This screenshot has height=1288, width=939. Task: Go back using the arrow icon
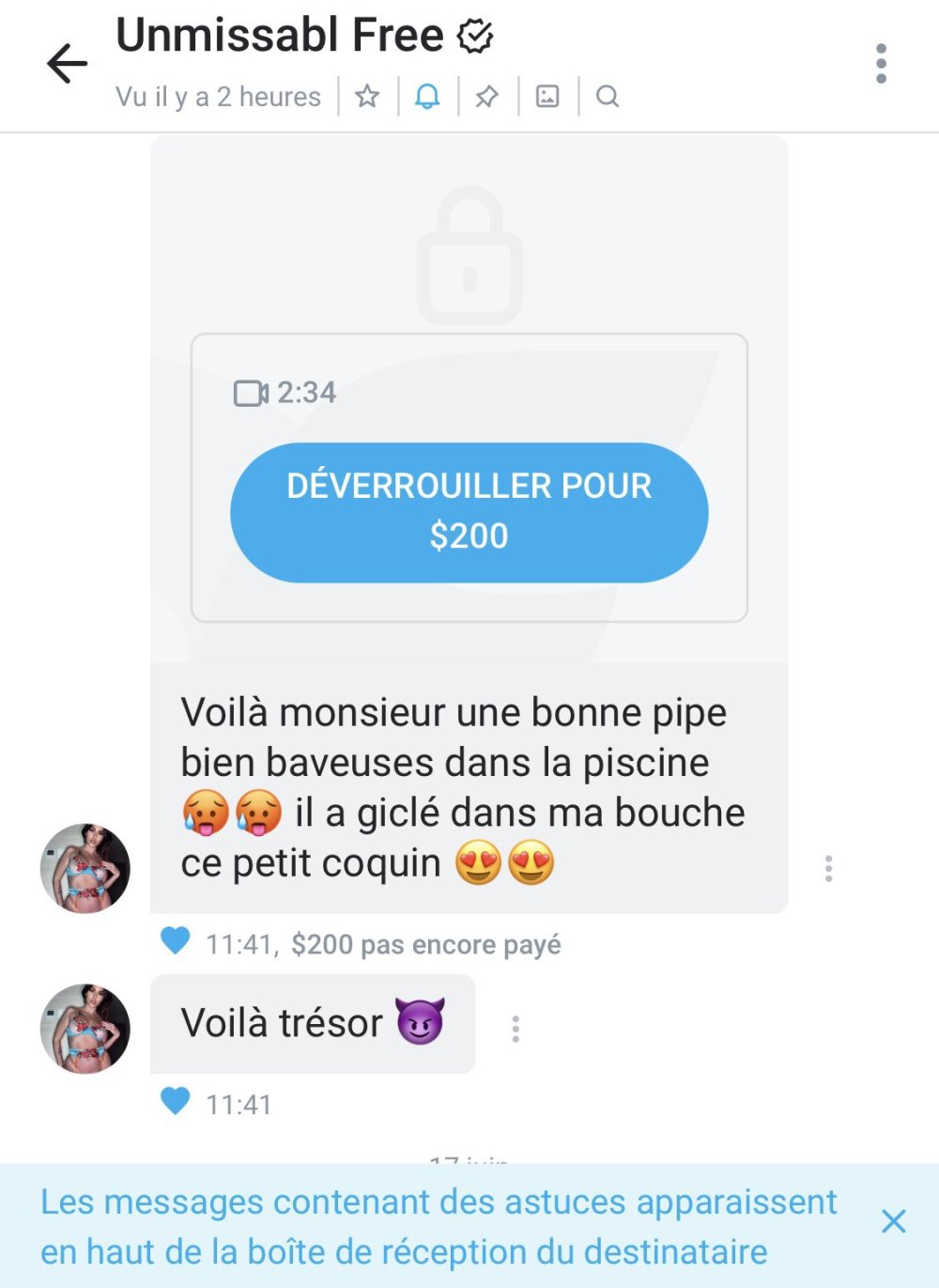67,64
